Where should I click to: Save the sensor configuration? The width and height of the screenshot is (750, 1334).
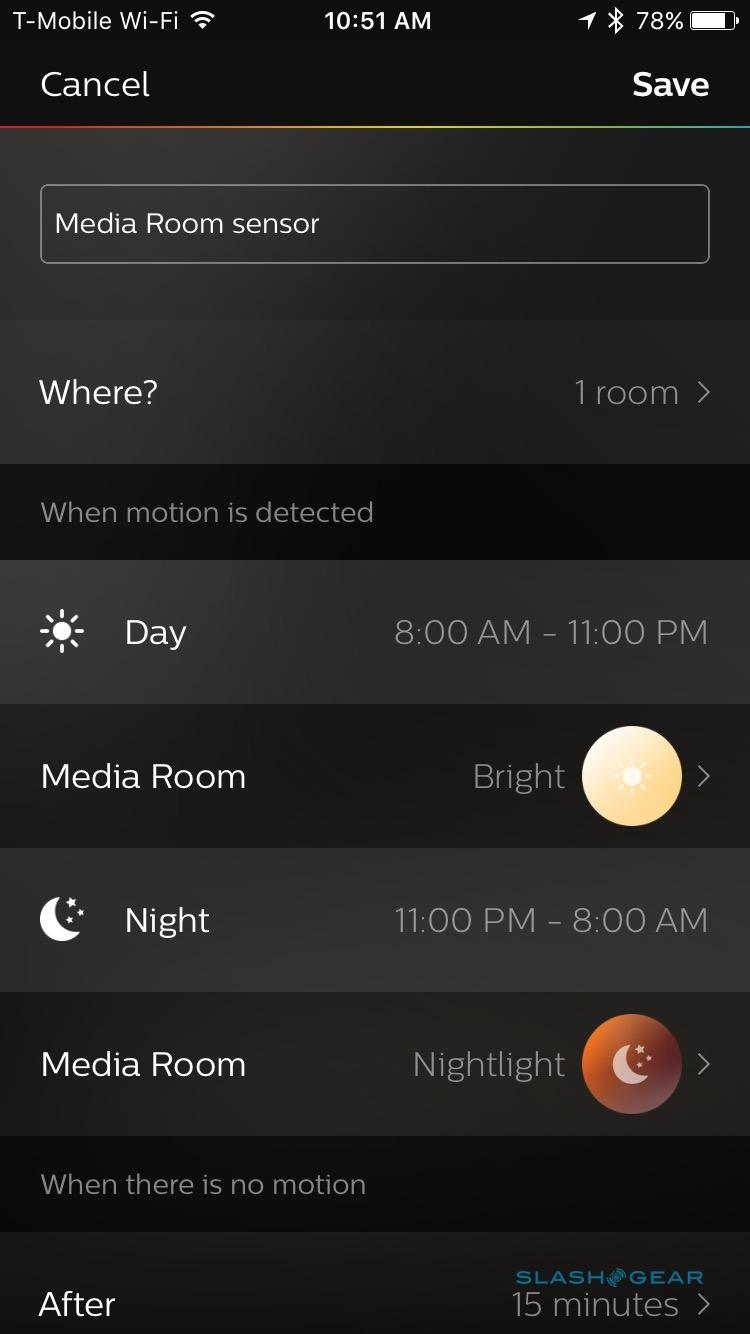tap(670, 85)
